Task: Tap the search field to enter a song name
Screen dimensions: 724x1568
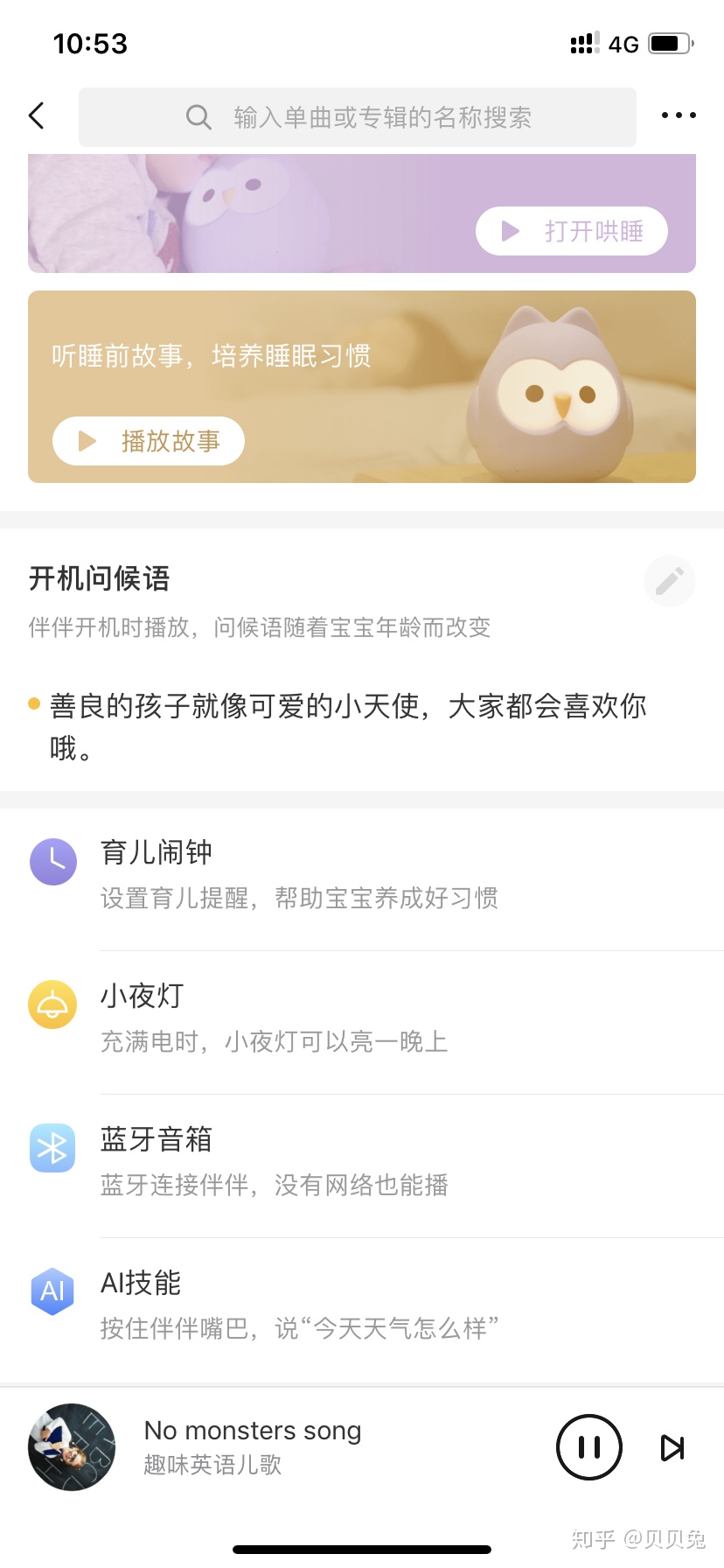Action: pos(385,116)
